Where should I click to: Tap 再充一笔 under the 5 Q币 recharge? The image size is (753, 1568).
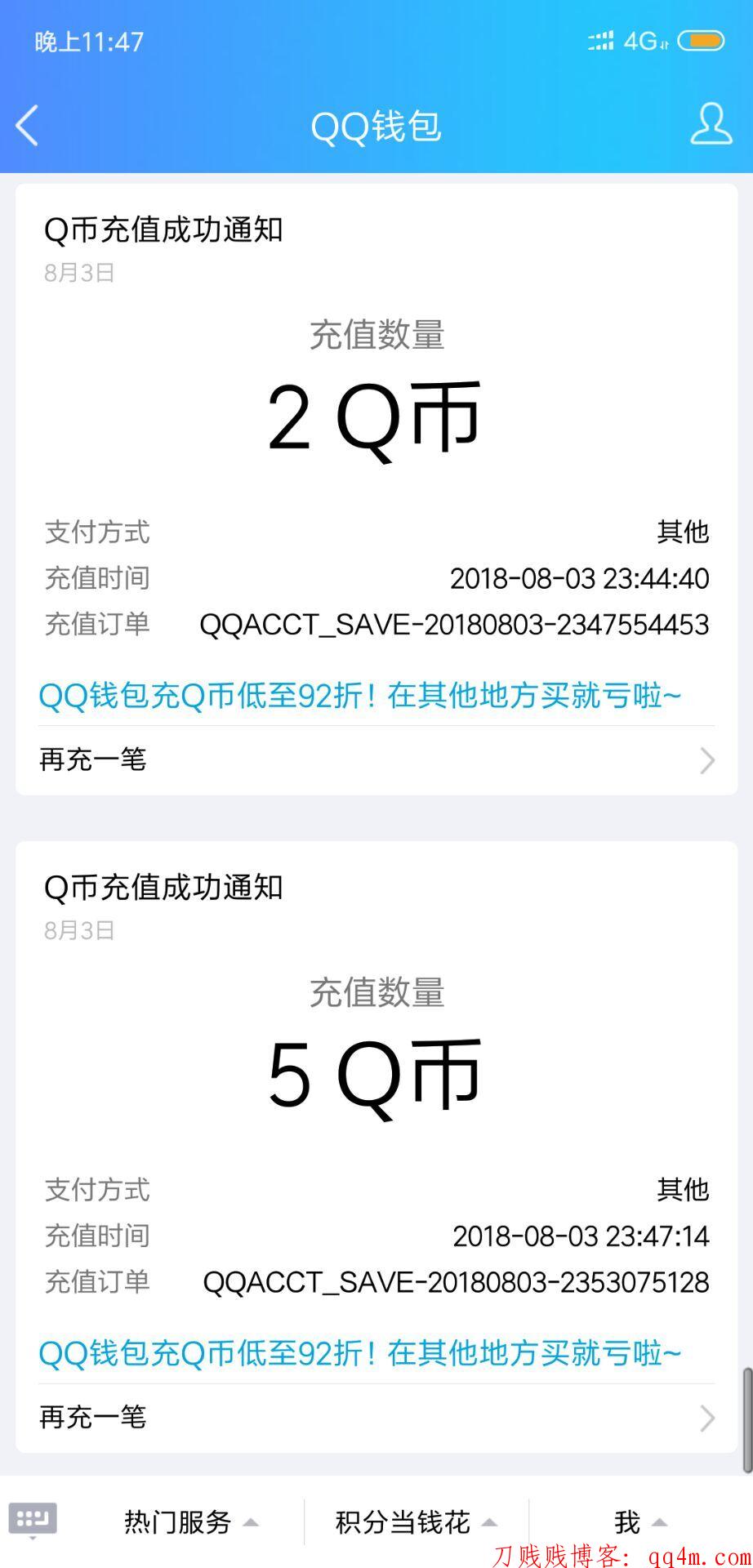(376, 1418)
